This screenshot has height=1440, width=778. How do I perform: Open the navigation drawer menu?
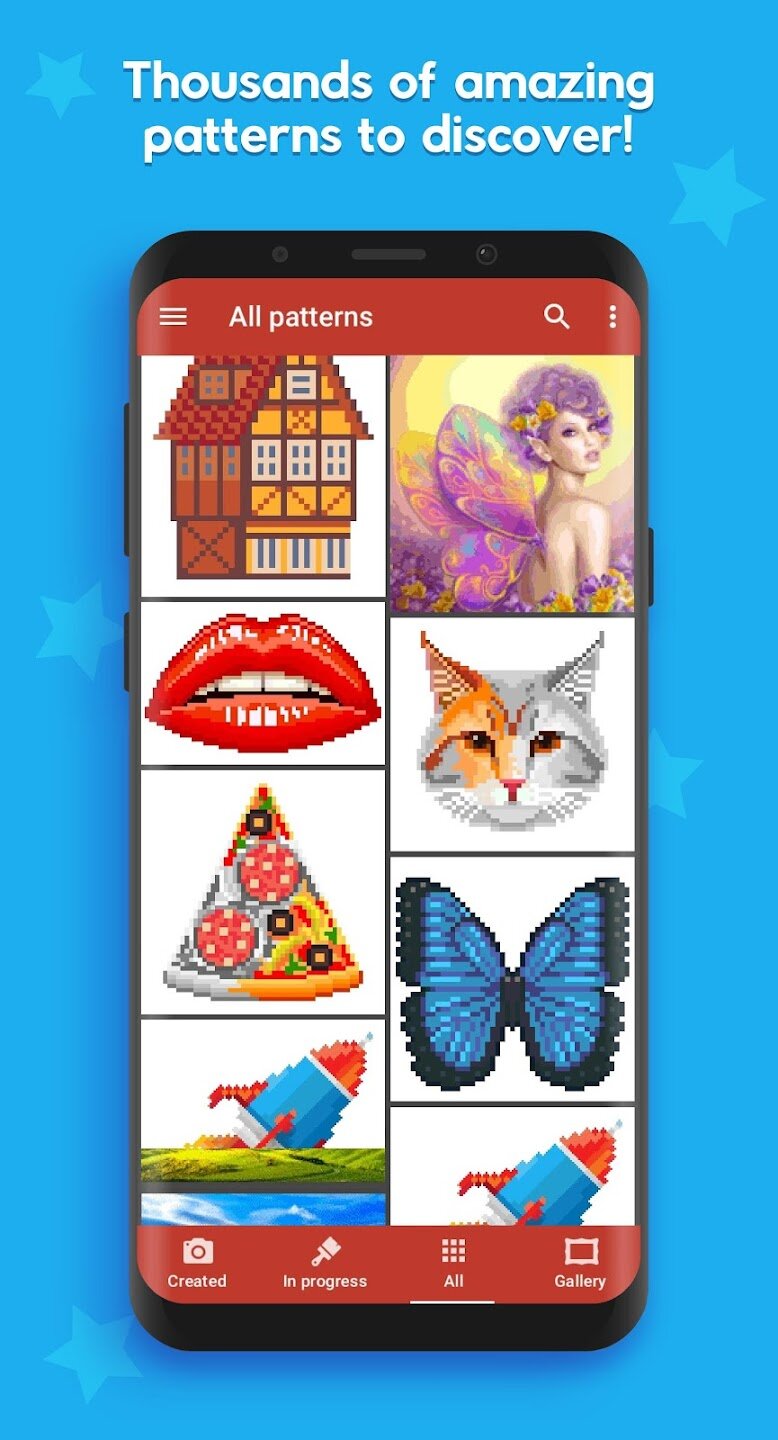click(x=173, y=316)
